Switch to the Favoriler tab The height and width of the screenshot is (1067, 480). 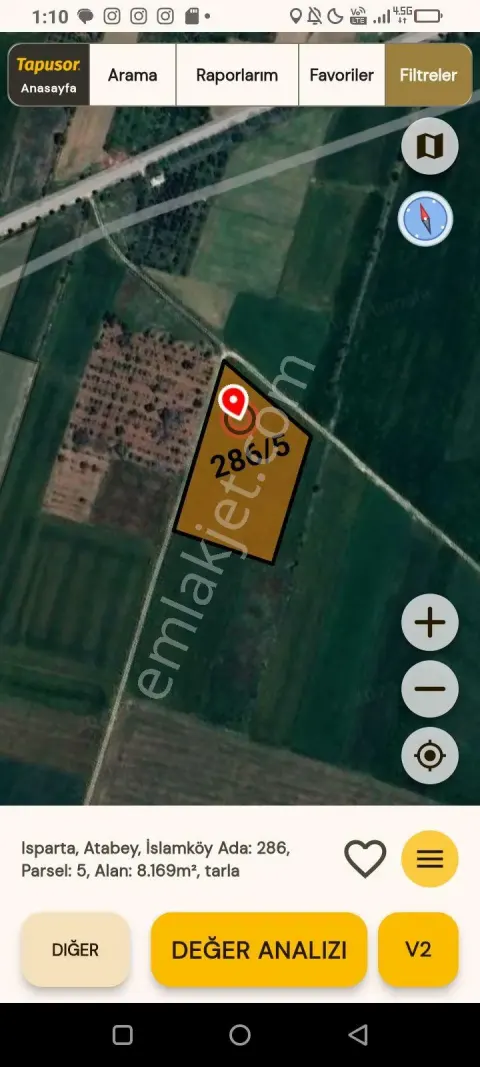point(342,75)
